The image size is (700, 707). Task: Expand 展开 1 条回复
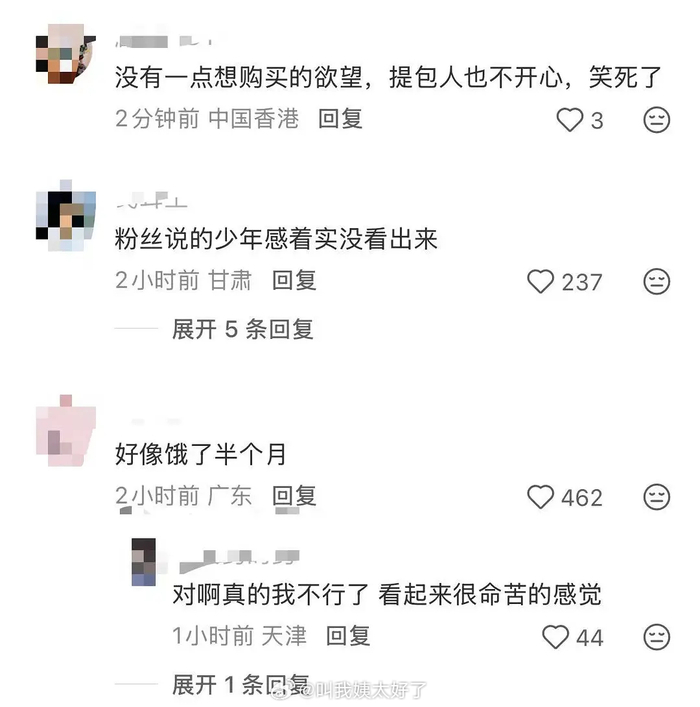240,685
